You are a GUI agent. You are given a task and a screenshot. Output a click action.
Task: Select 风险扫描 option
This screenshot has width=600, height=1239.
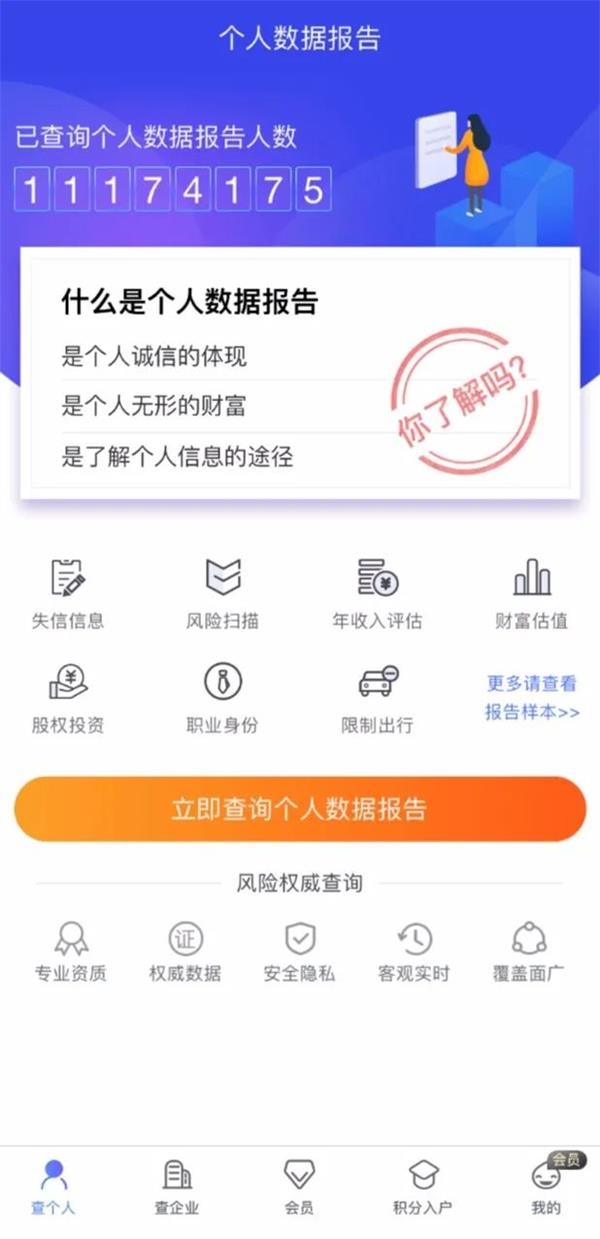coord(222,595)
